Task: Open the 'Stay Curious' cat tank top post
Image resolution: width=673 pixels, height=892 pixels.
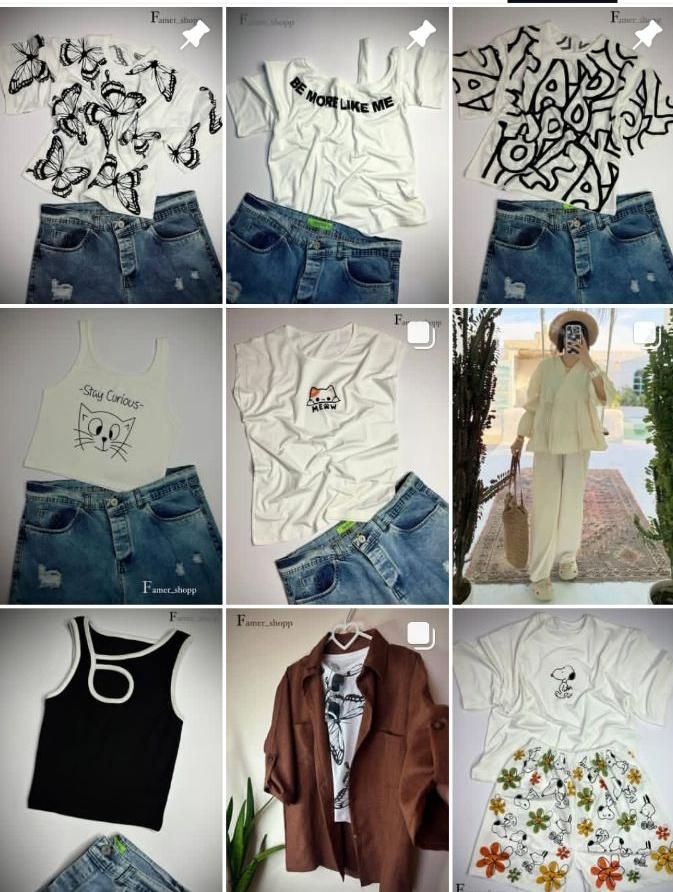Action: tap(111, 455)
